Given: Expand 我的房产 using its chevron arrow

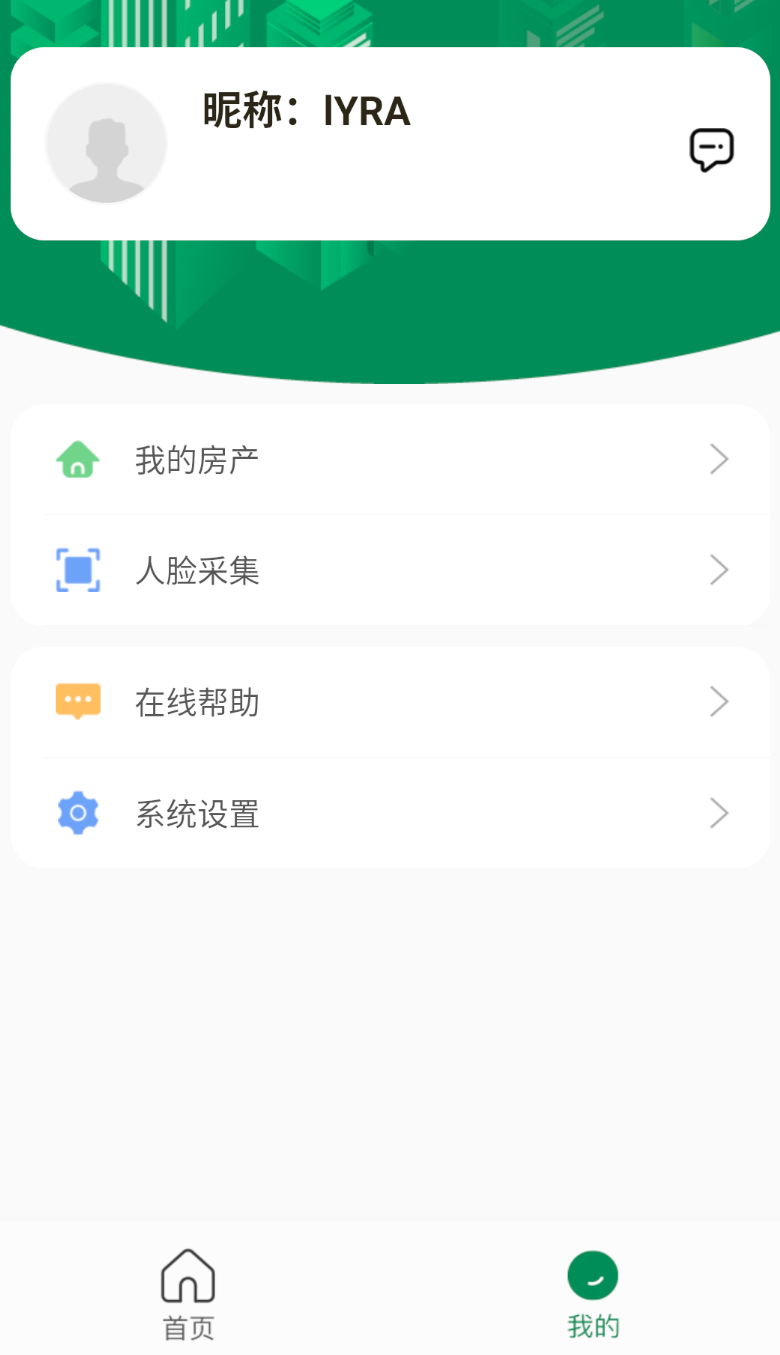Looking at the screenshot, I should tap(719, 459).
